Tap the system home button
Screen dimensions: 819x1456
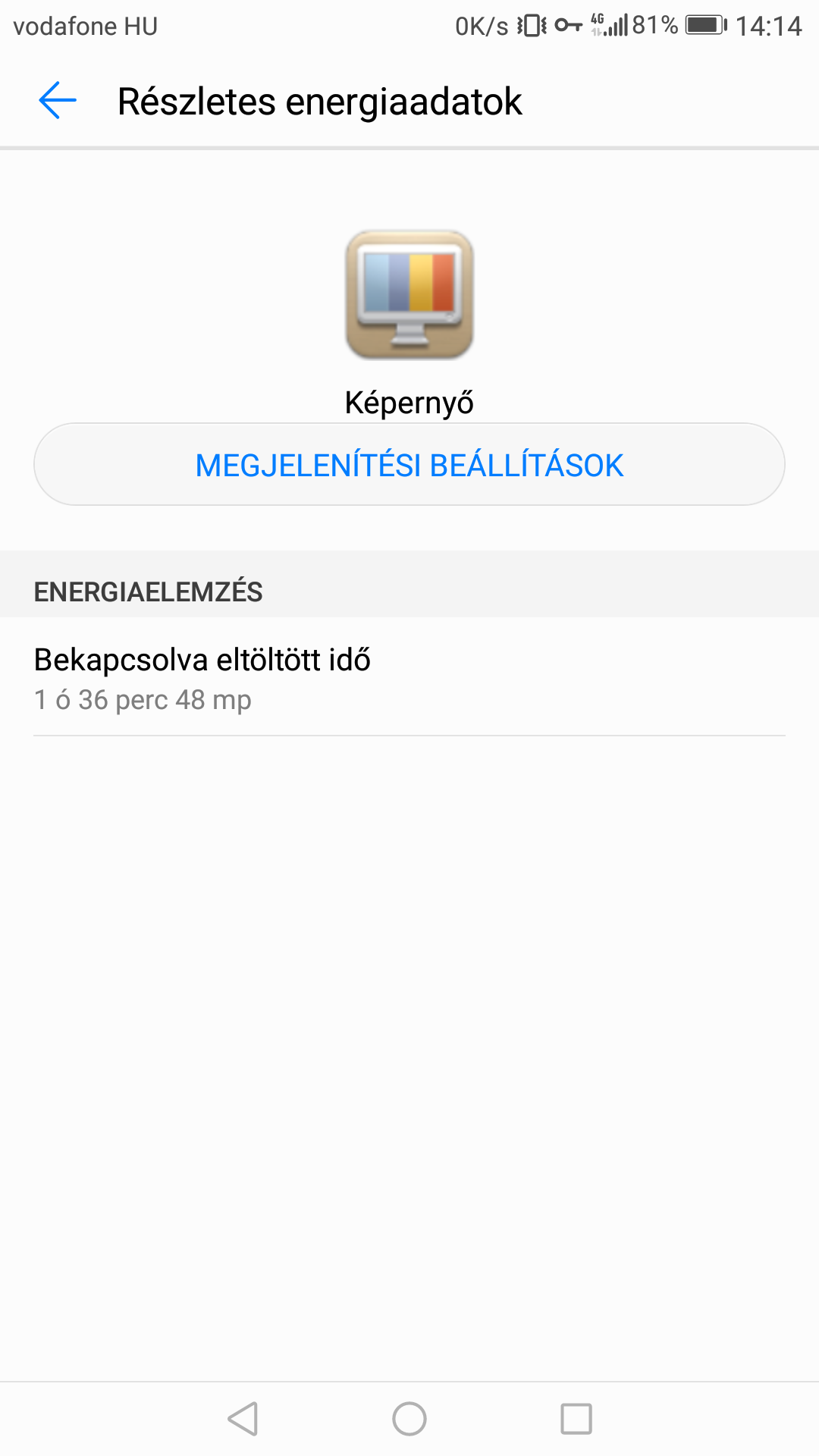[409, 1419]
